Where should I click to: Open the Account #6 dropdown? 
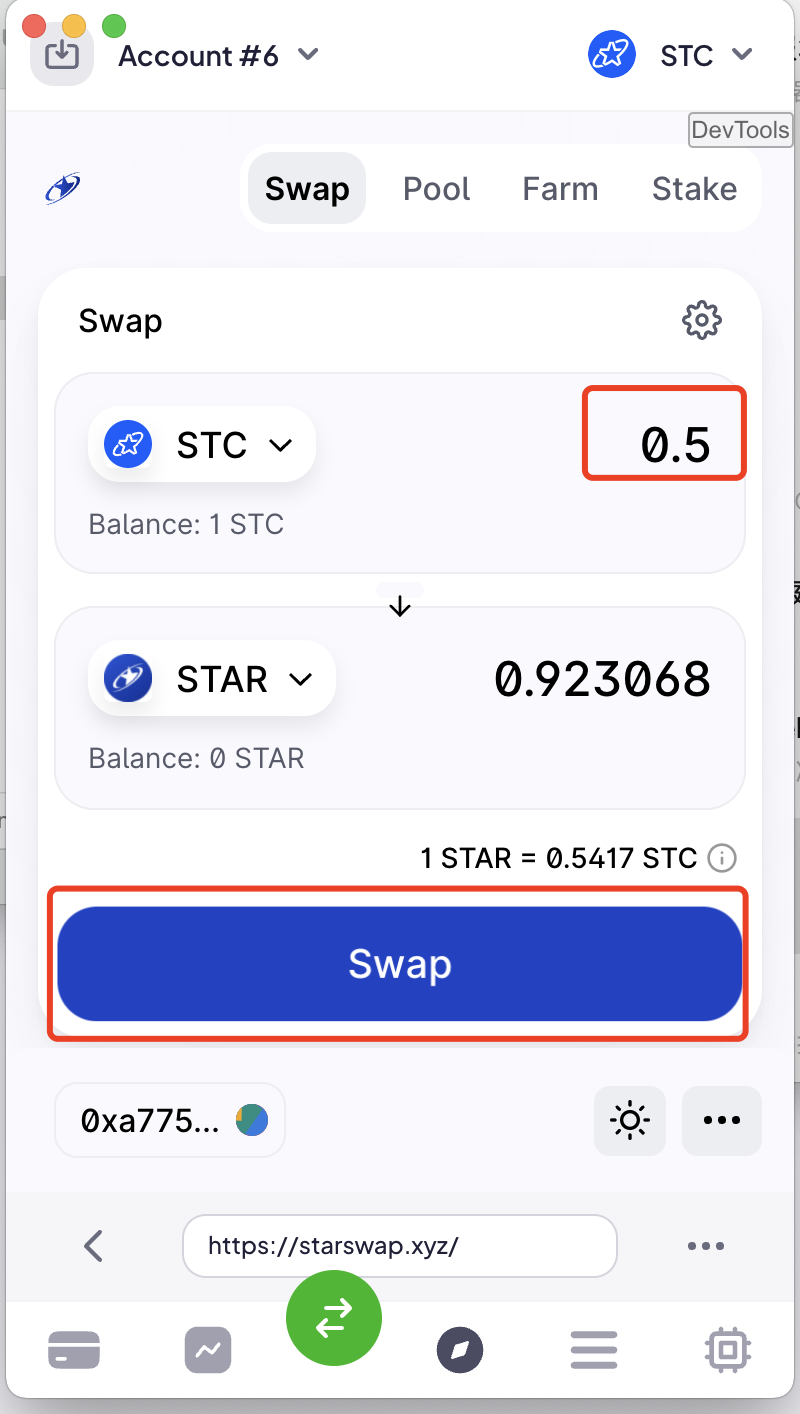tap(218, 56)
